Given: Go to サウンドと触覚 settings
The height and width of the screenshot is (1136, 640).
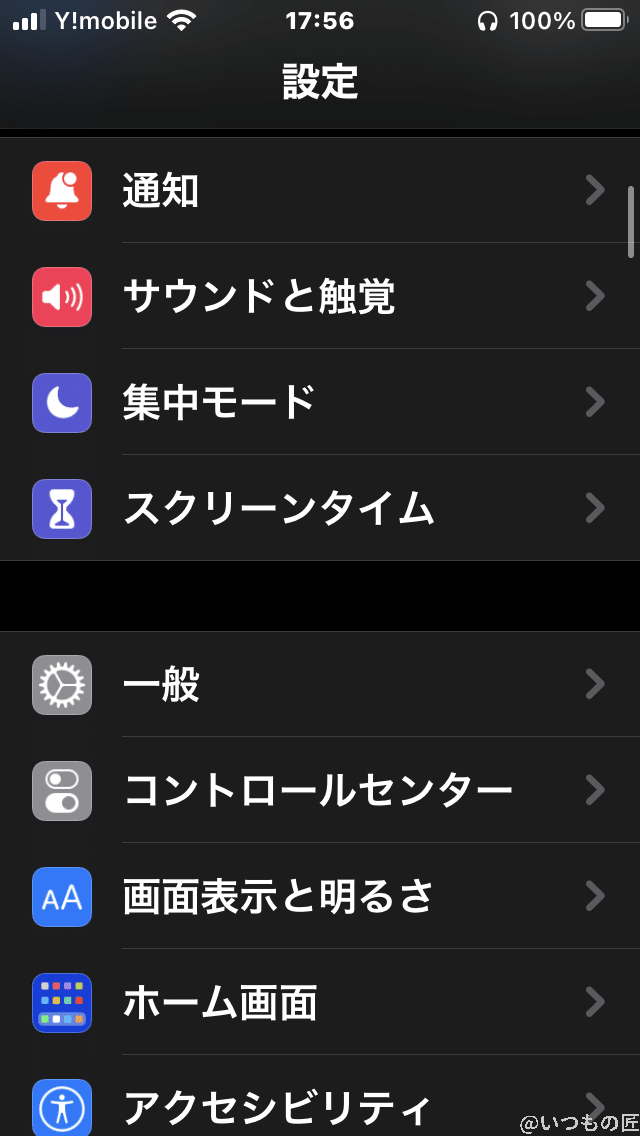Looking at the screenshot, I should (320, 296).
